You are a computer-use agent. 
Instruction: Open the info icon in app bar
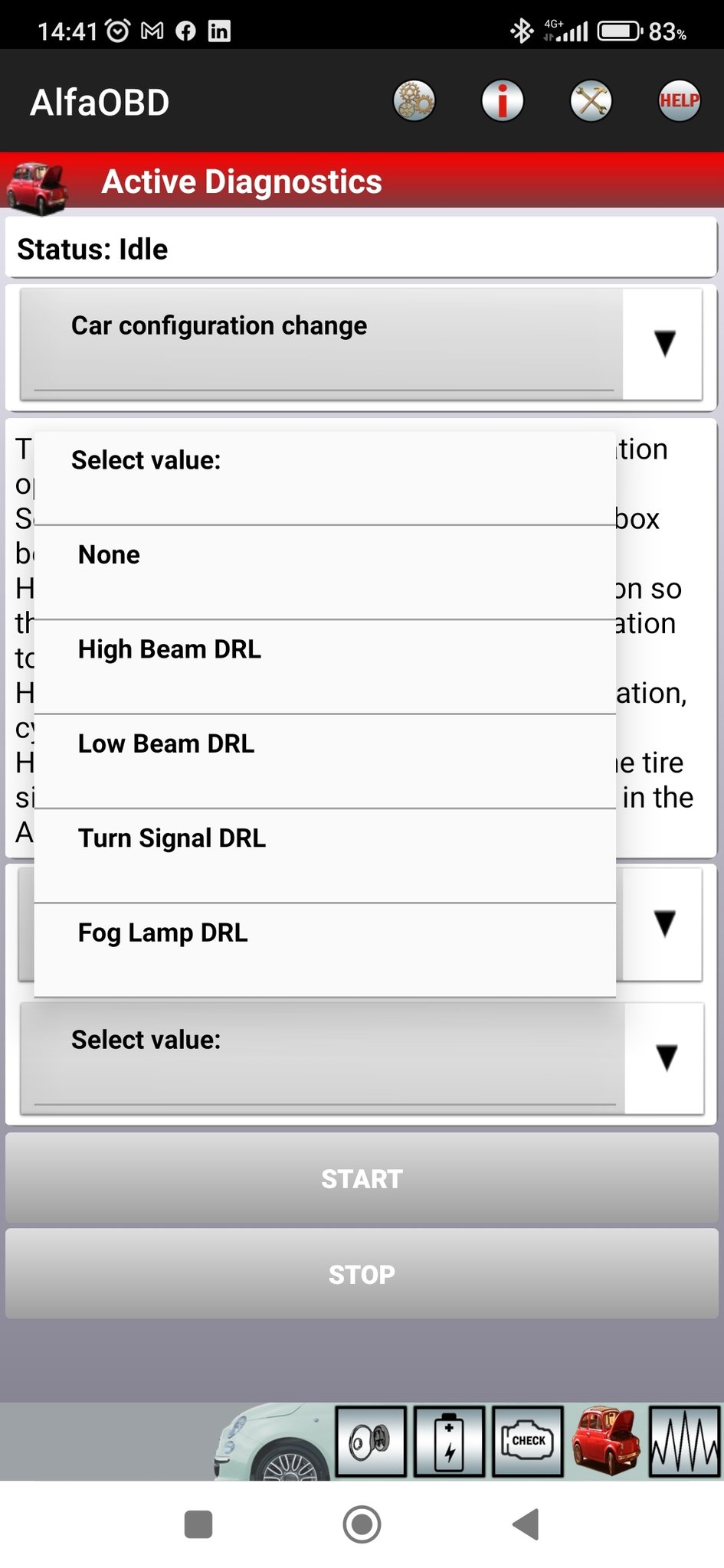503,100
